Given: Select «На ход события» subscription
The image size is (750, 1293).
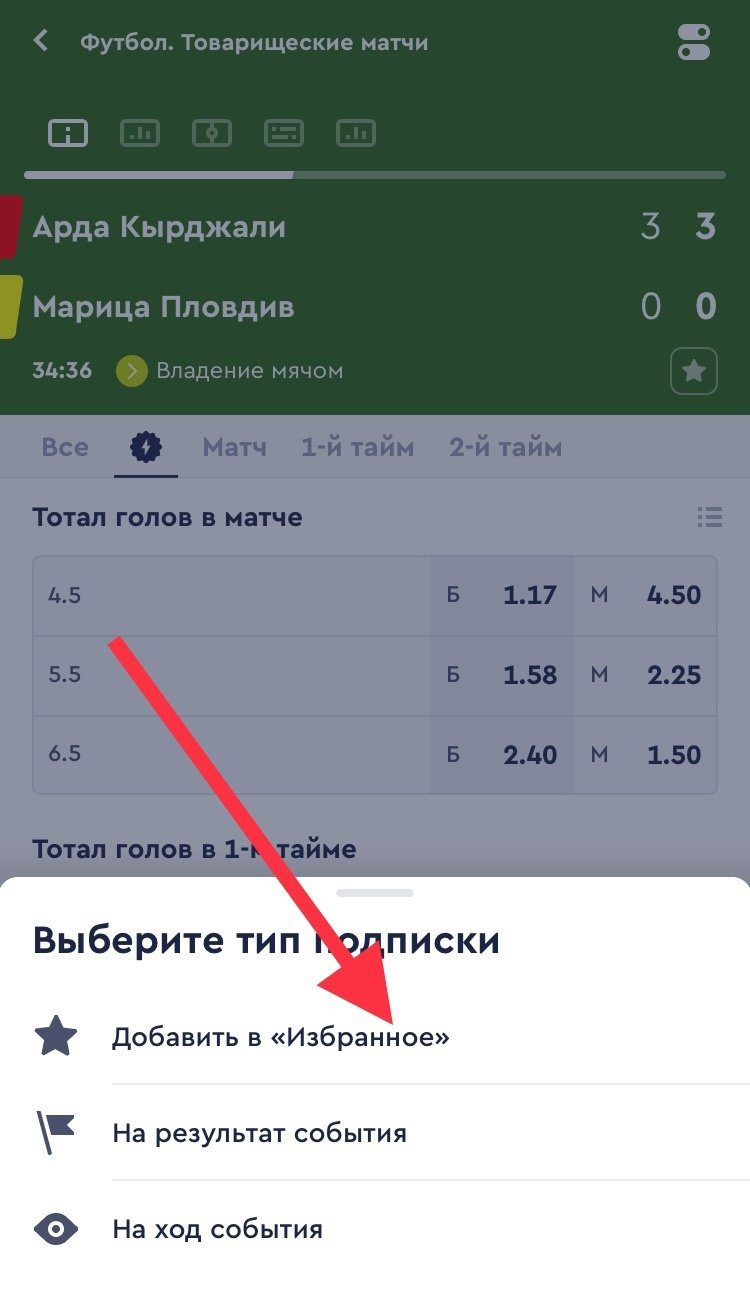Looking at the screenshot, I should tap(217, 1228).
